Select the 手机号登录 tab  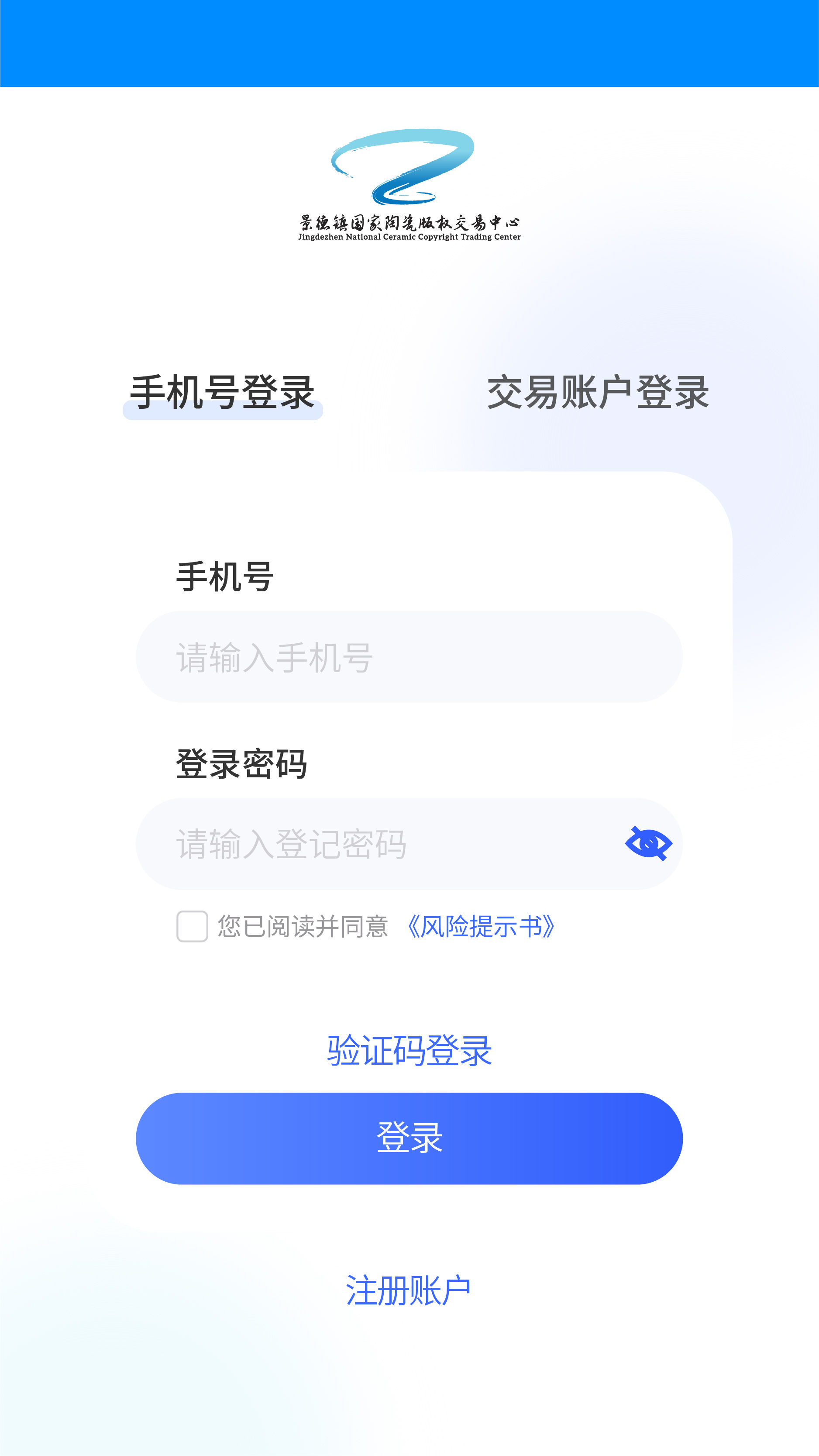223,394
